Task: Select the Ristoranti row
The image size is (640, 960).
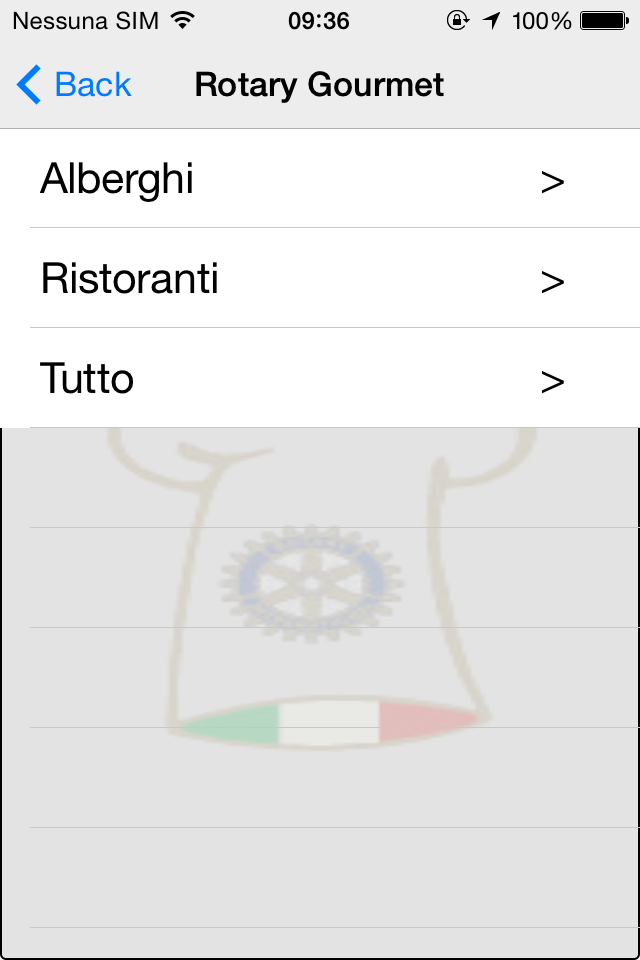Action: click(x=300, y=279)
